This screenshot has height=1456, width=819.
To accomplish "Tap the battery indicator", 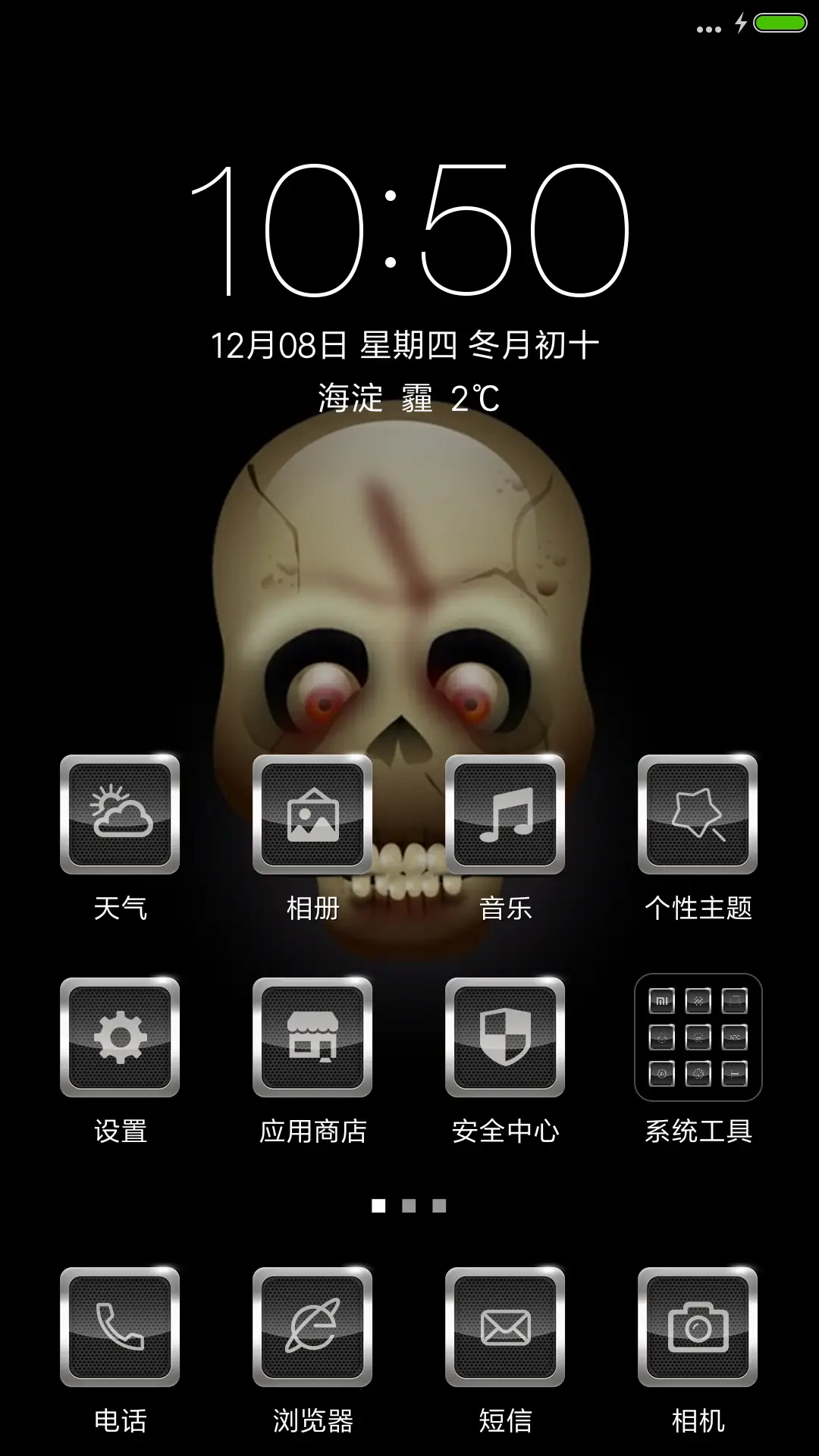I will point(780,24).
